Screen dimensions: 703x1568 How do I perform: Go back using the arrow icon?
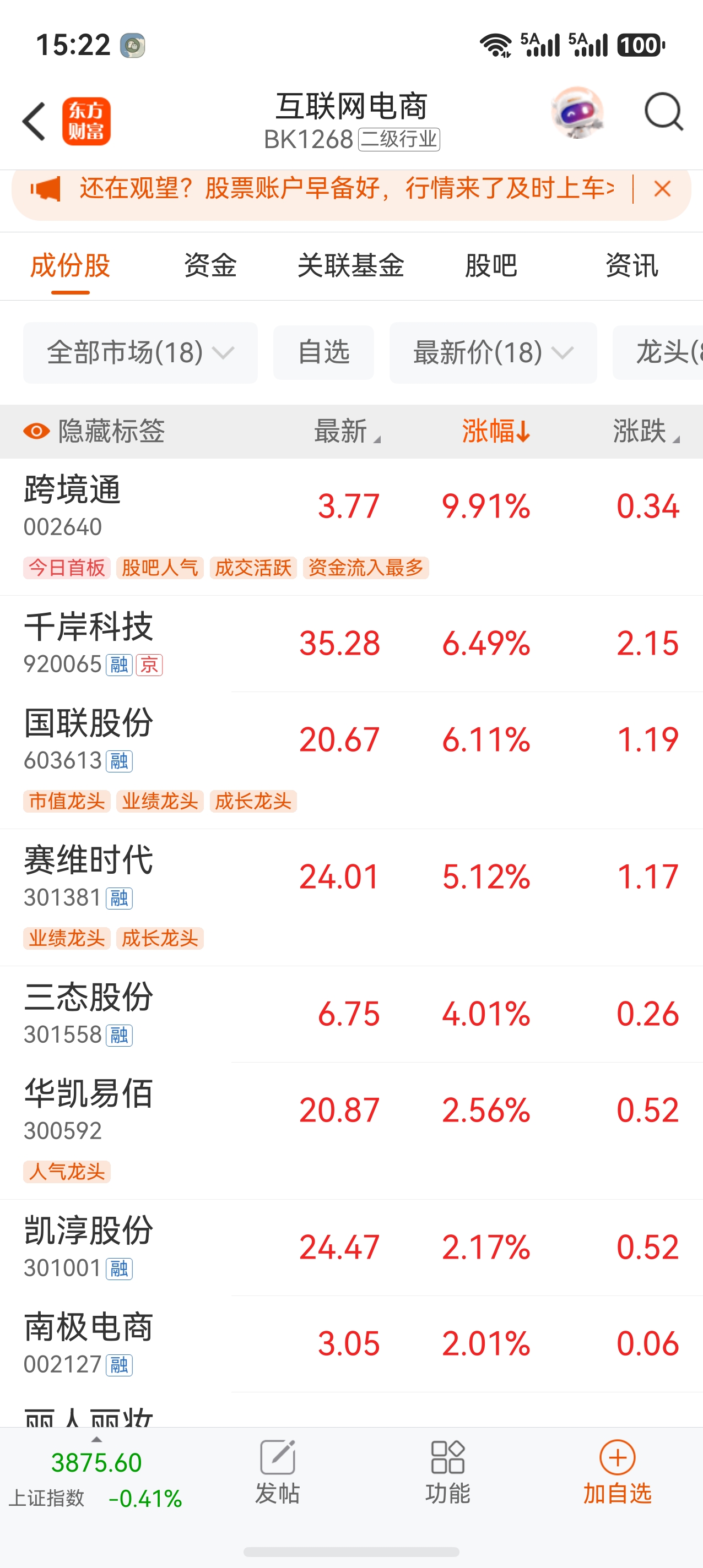click(x=34, y=121)
